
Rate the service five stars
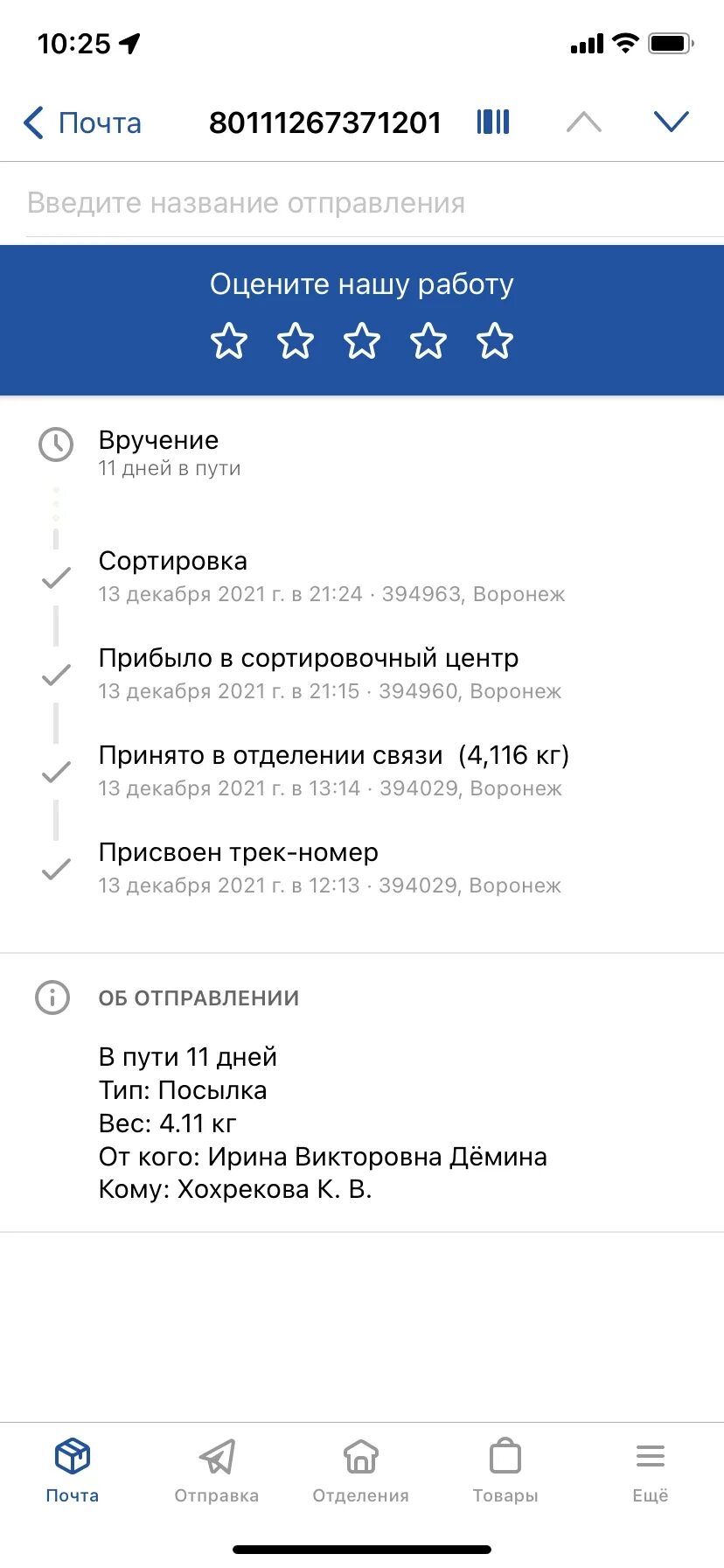click(x=495, y=341)
